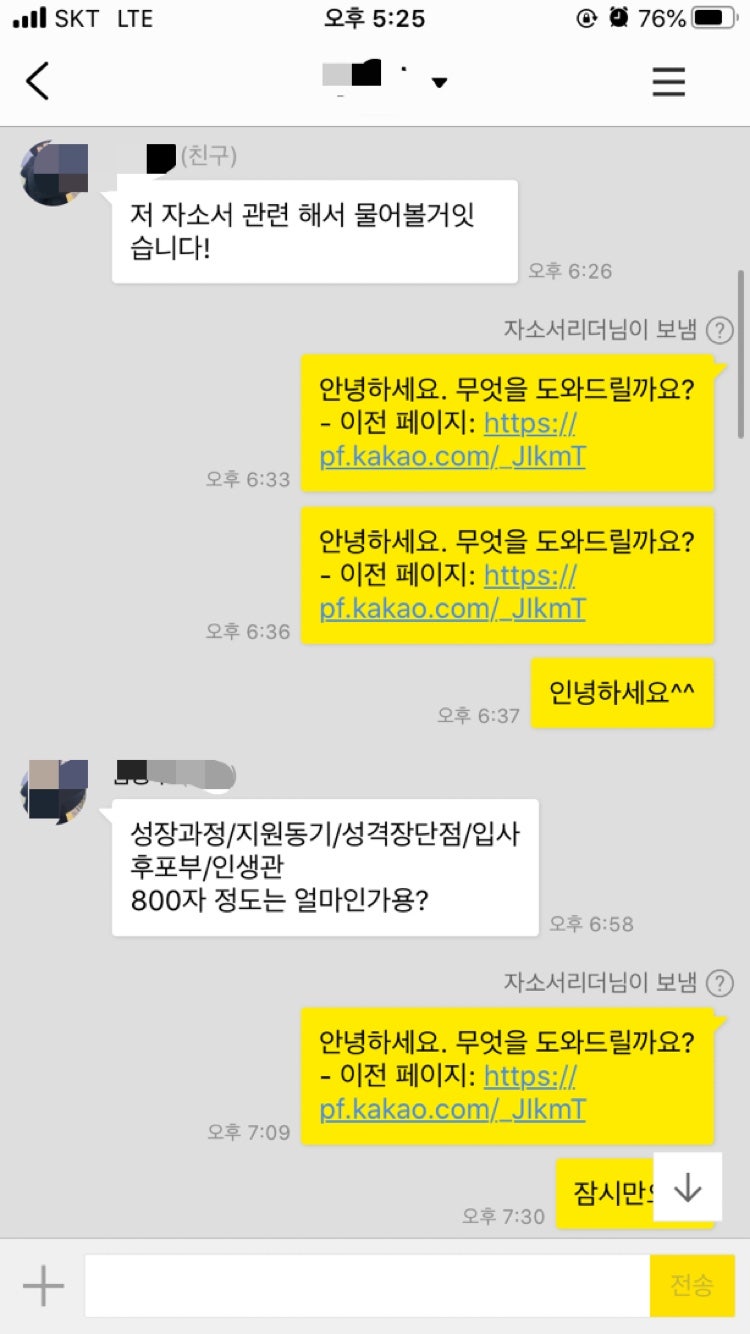Image resolution: width=750 pixels, height=1334 pixels.
Task: Open the pf.kakao.com link sent at 6:36
Action: tap(452, 608)
